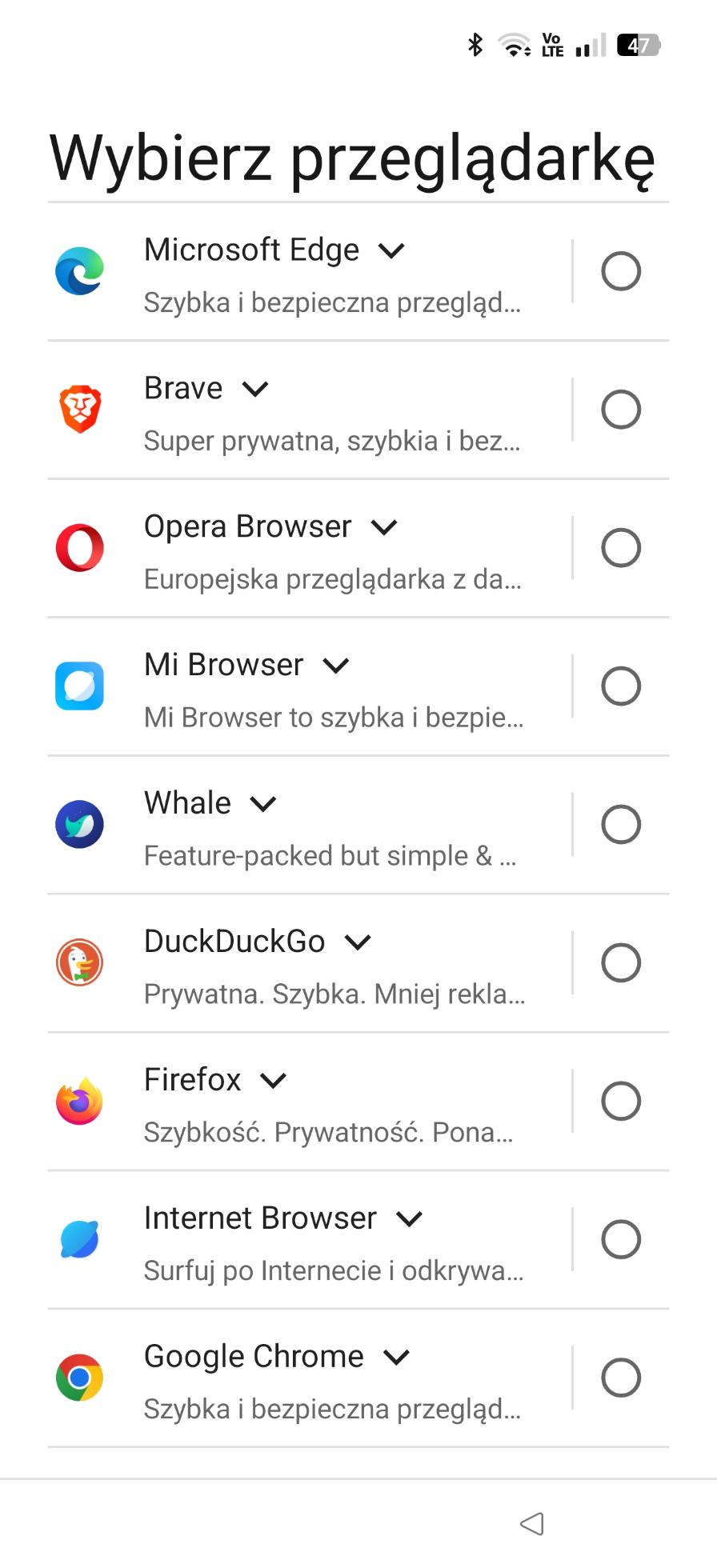The image size is (717, 1568).
Task: Select Firefox as the browser
Action: tap(621, 1102)
